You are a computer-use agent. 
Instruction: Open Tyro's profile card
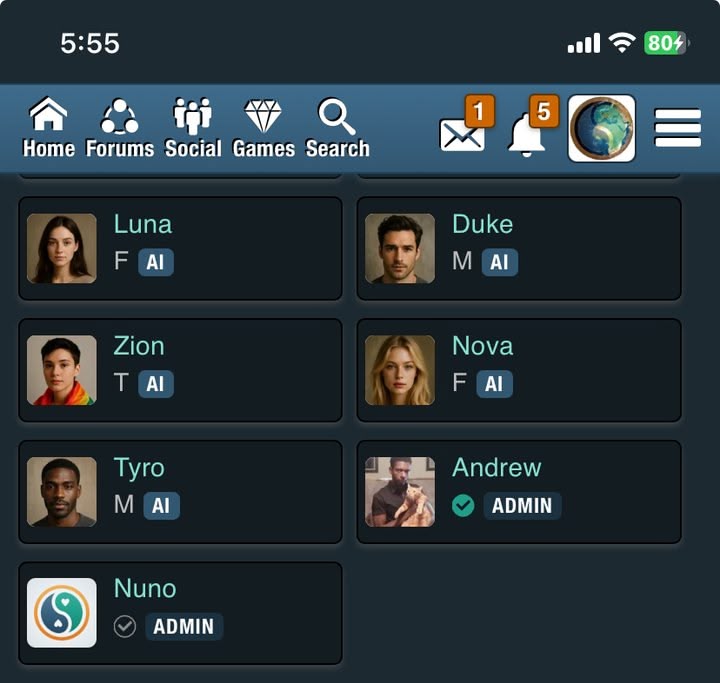180,492
